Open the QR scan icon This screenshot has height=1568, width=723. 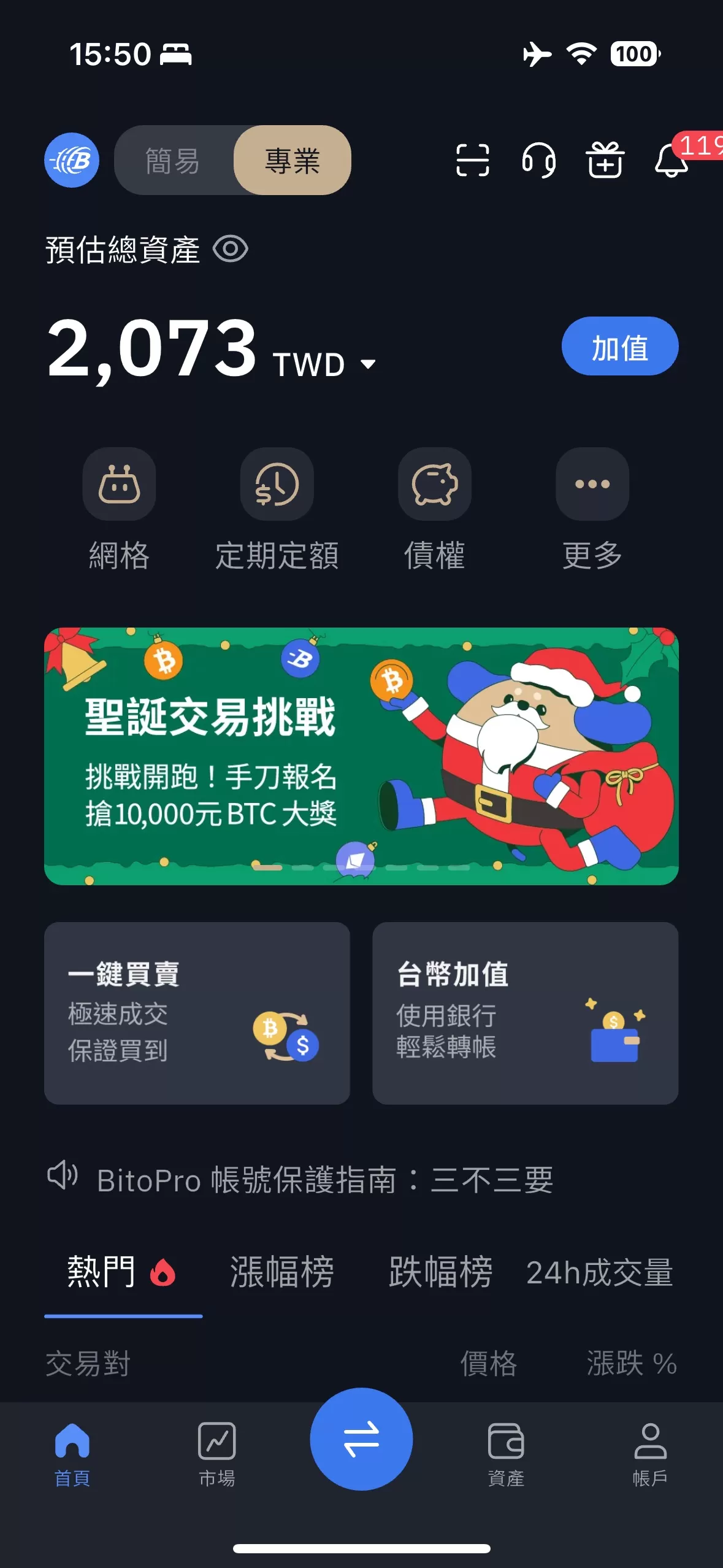click(x=472, y=161)
